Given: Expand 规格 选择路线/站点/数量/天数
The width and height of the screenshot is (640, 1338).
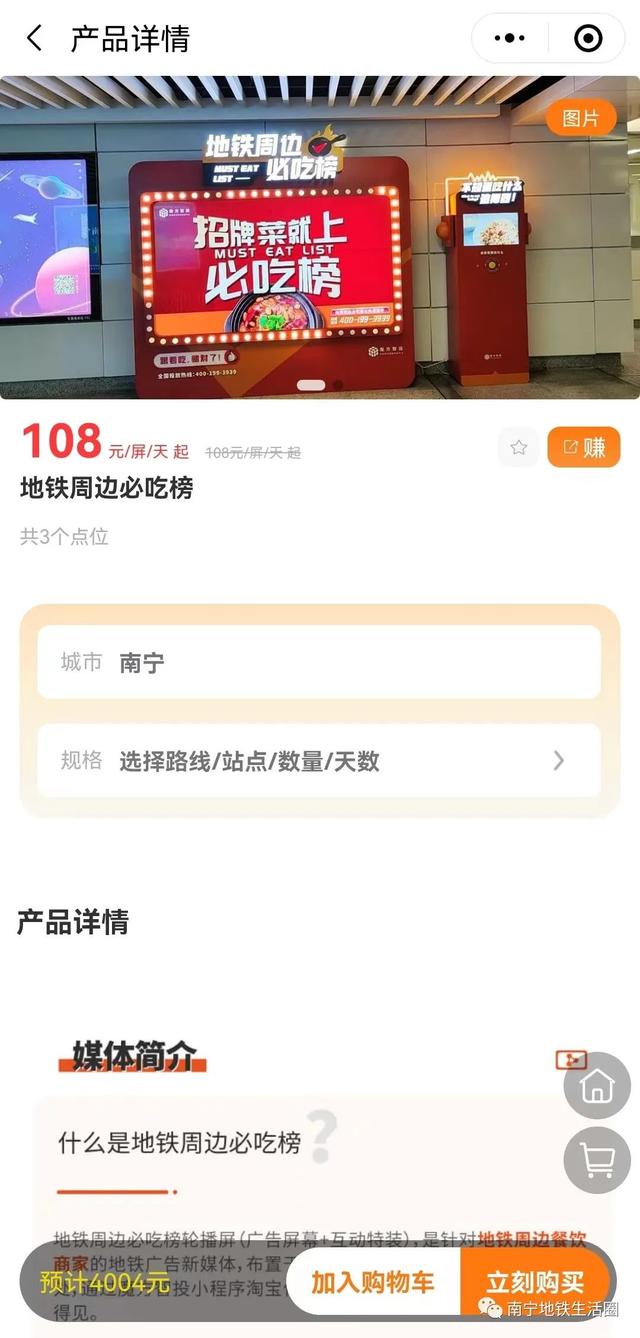Looking at the screenshot, I should [319, 761].
